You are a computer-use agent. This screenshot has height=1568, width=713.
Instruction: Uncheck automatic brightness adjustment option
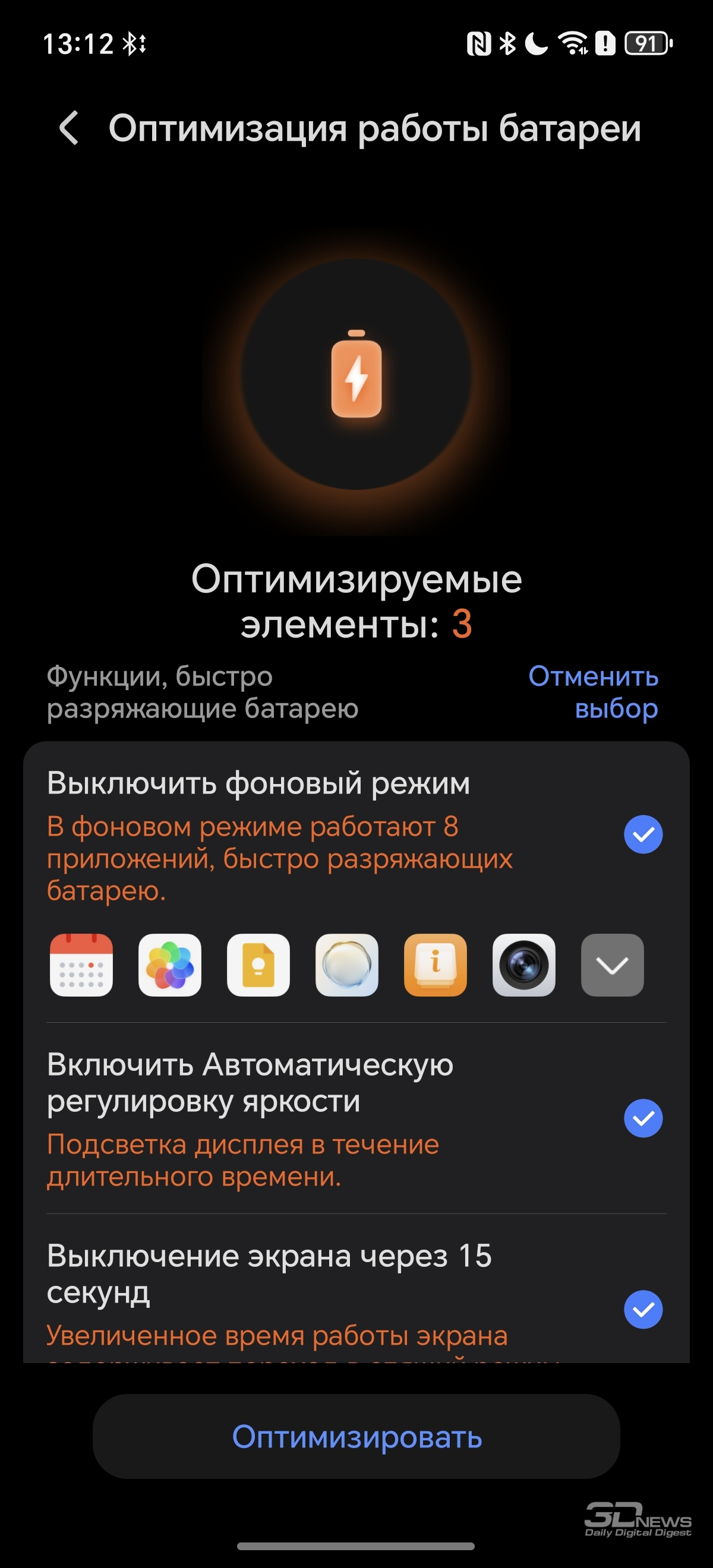(x=643, y=1118)
